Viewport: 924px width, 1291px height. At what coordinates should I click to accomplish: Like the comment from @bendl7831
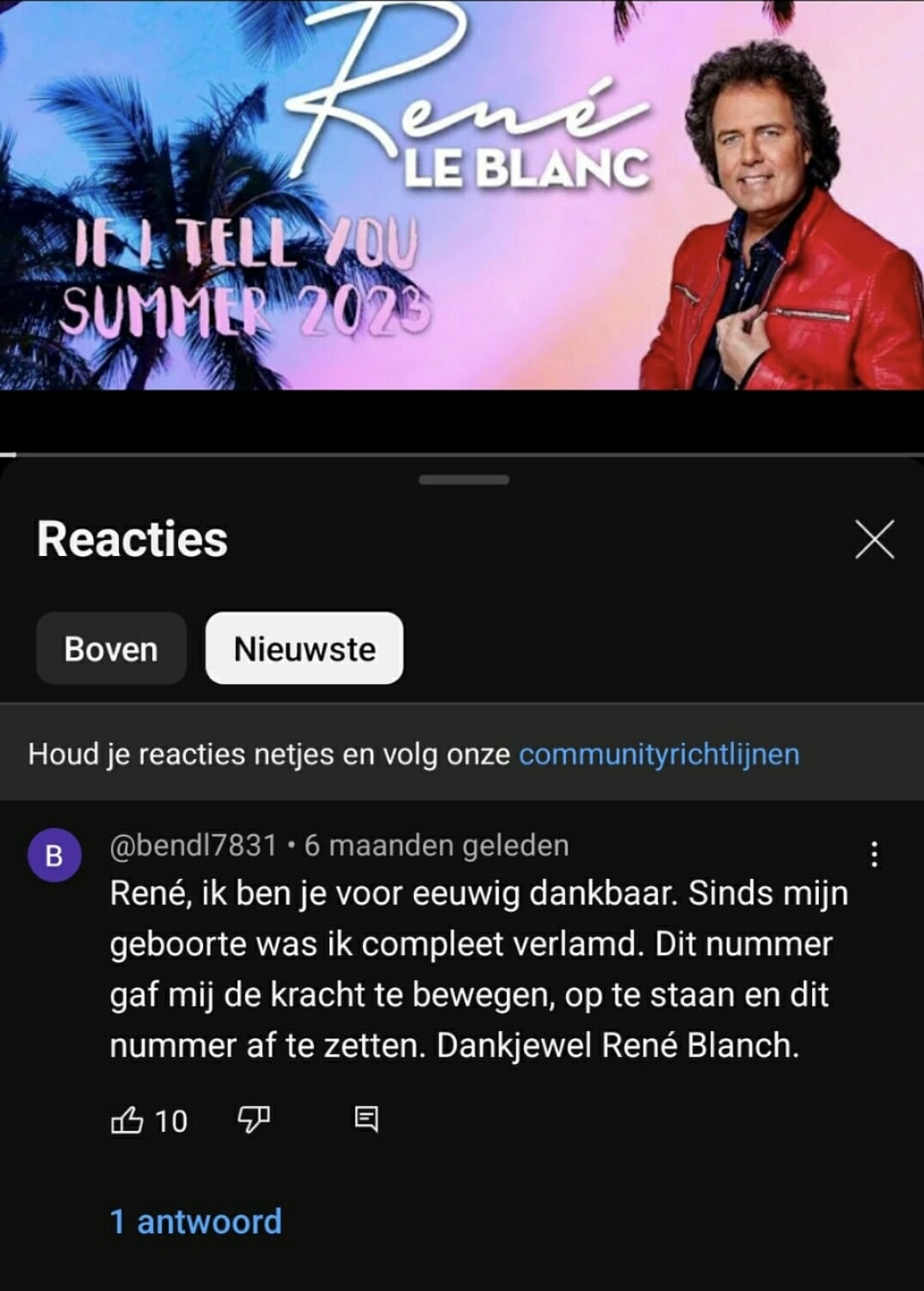point(127,1120)
